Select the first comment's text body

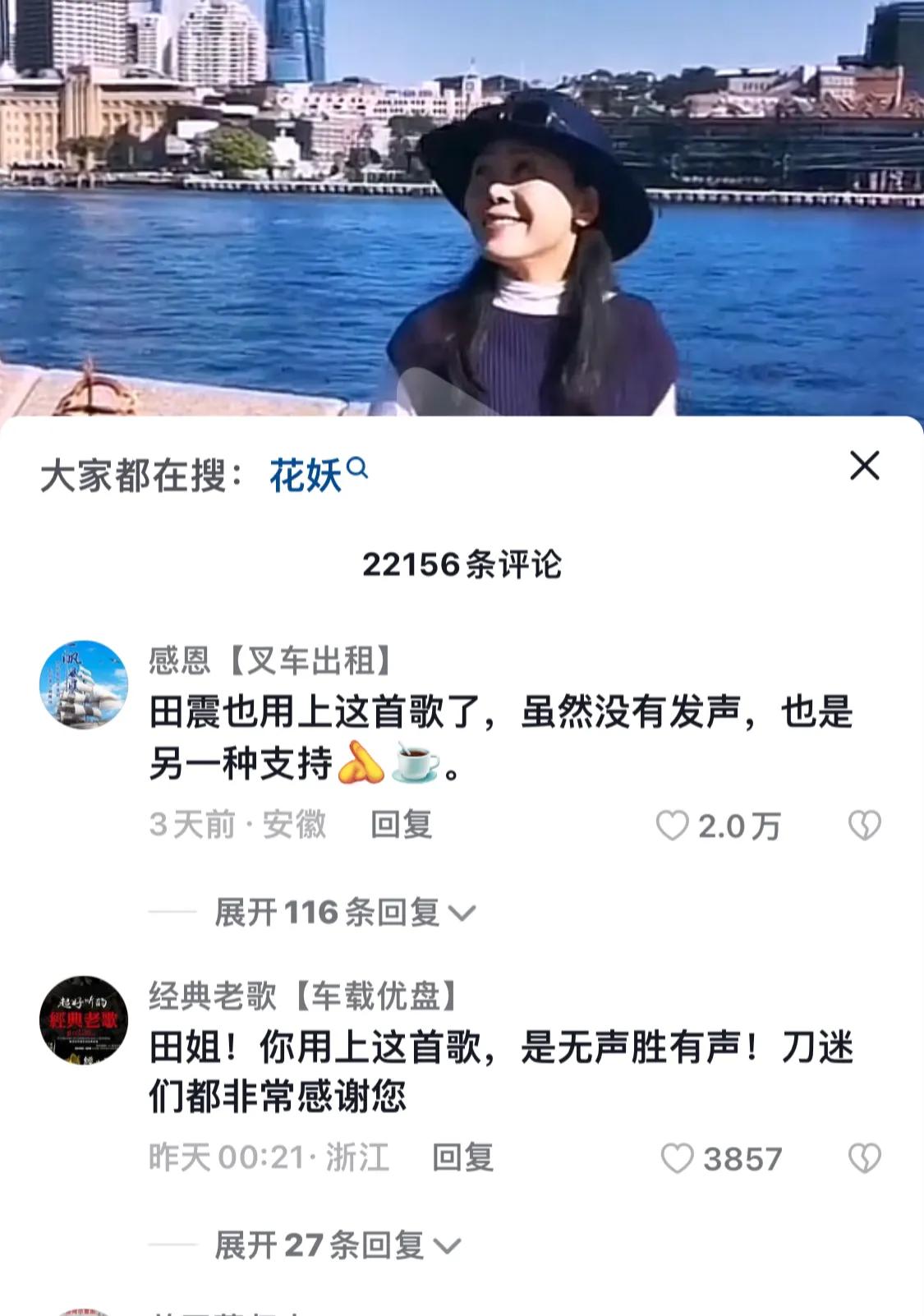point(493,738)
